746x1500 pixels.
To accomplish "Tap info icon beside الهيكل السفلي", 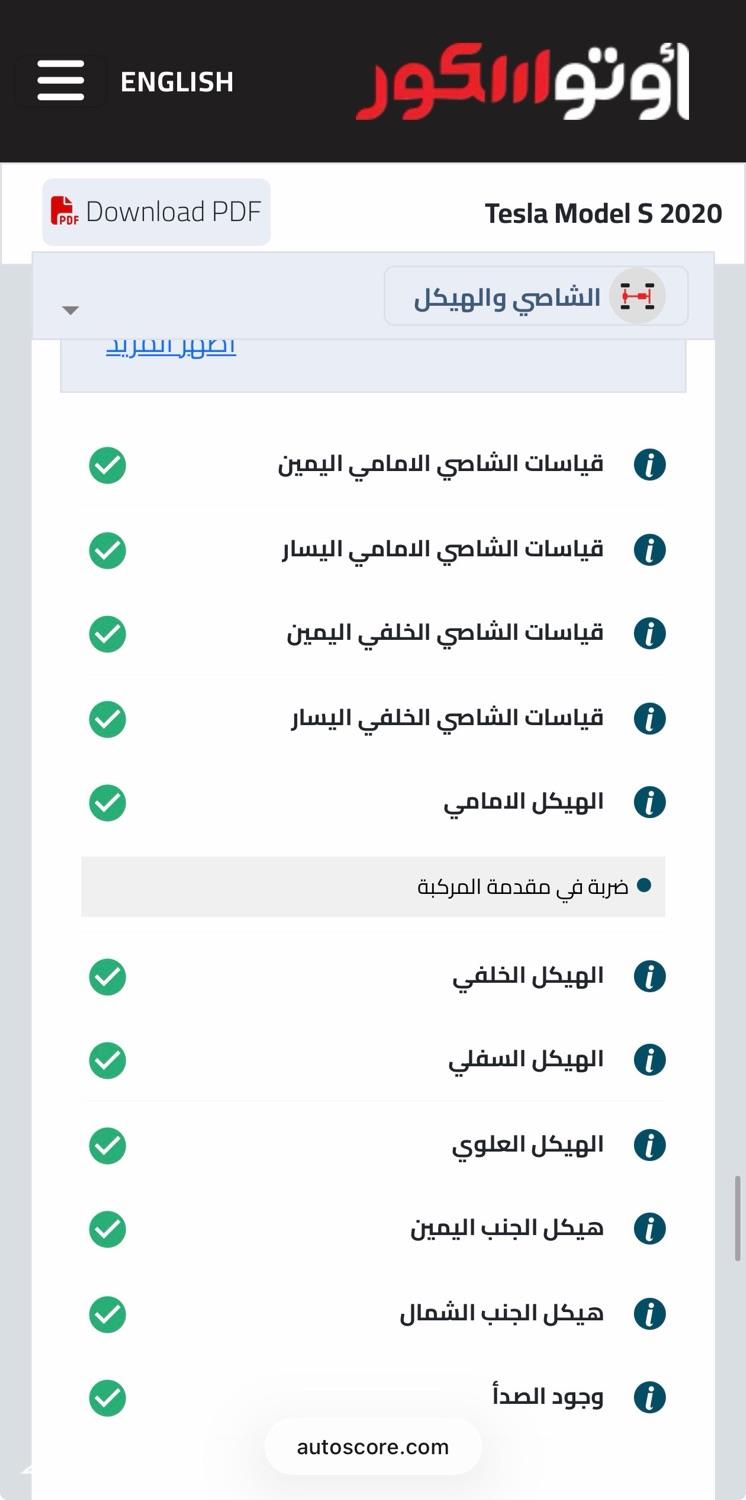I will [x=650, y=1060].
